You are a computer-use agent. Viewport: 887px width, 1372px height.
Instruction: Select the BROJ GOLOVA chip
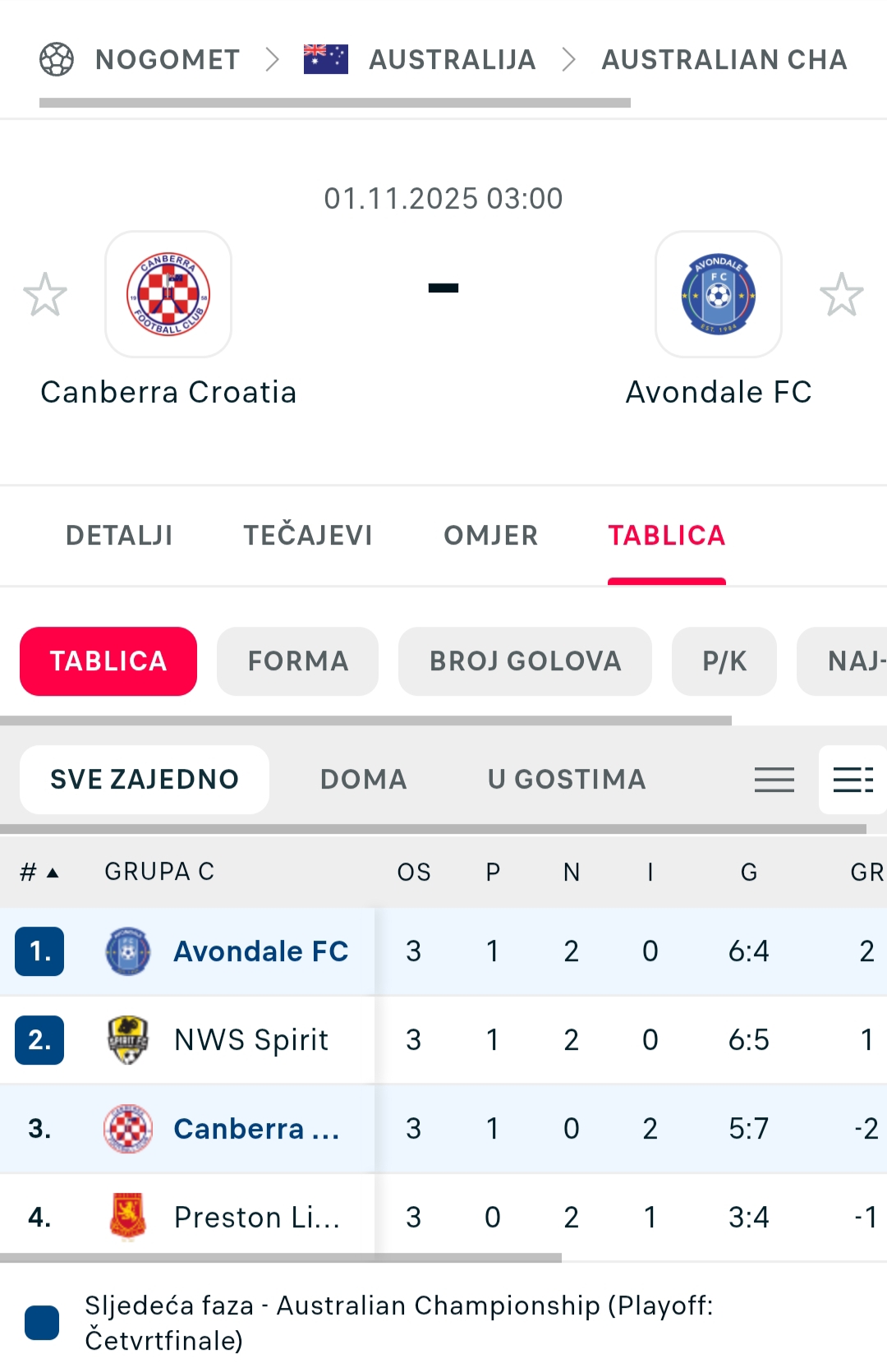tap(525, 661)
